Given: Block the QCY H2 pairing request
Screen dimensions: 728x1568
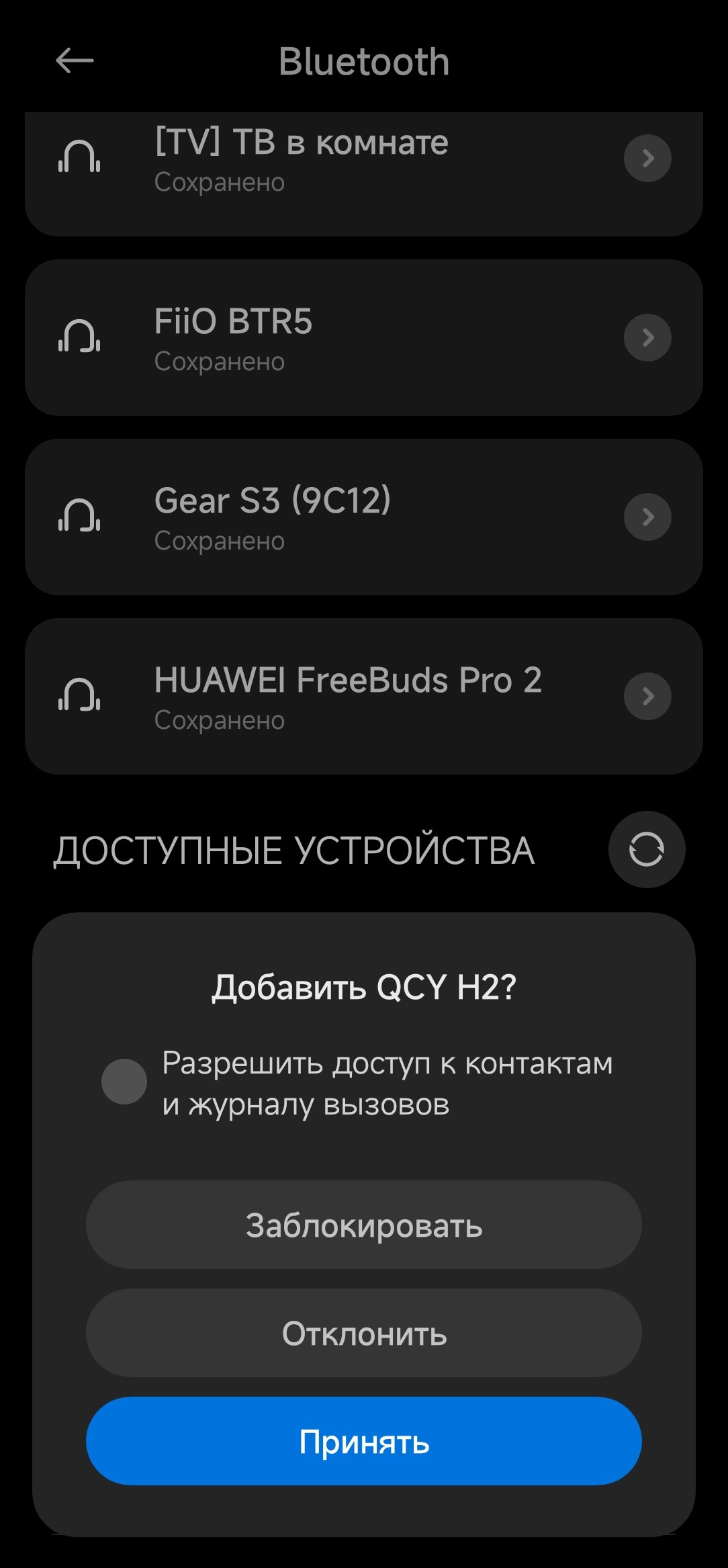Looking at the screenshot, I should point(363,1225).
